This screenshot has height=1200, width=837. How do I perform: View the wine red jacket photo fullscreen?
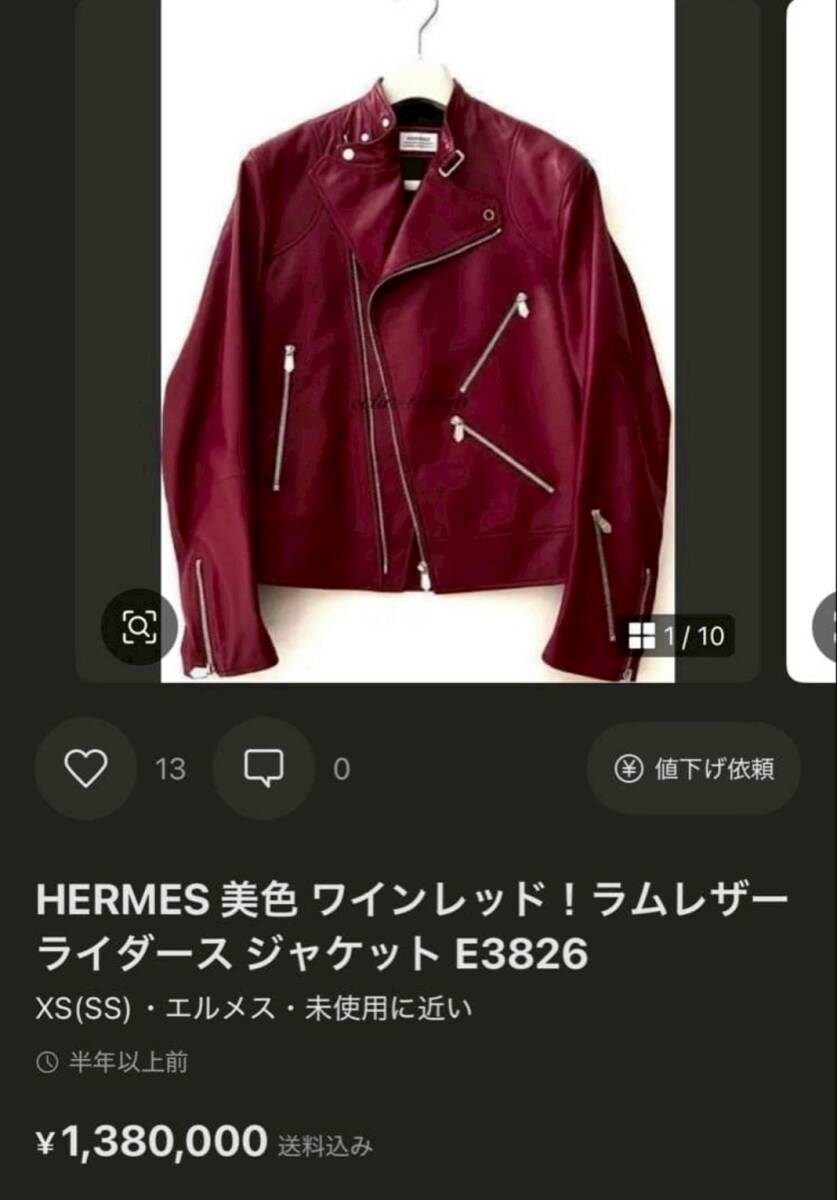pos(418,380)
